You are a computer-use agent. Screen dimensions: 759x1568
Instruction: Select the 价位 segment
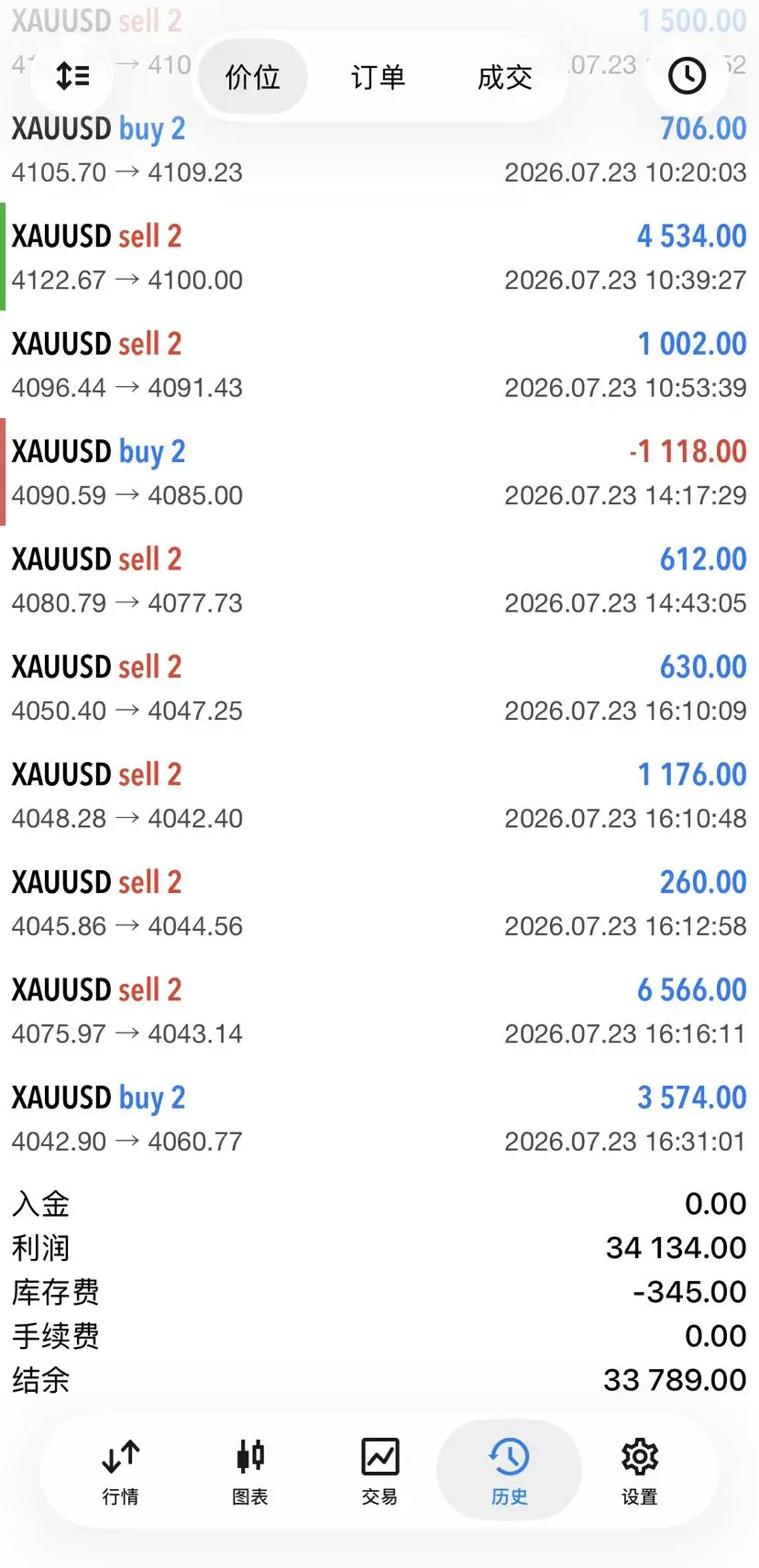tap(252, 77)
